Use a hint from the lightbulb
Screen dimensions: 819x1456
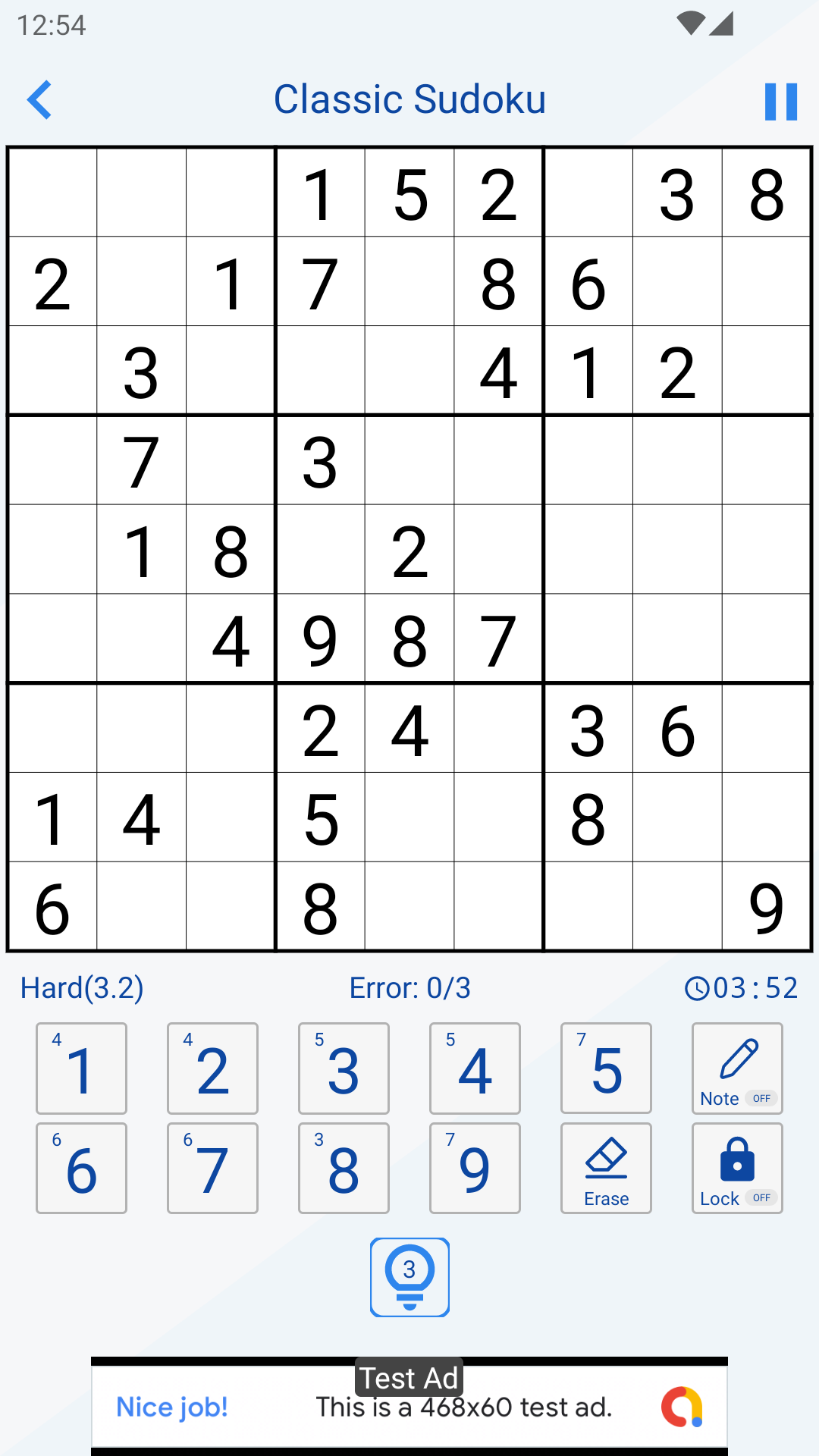[x=409, y=1278]
